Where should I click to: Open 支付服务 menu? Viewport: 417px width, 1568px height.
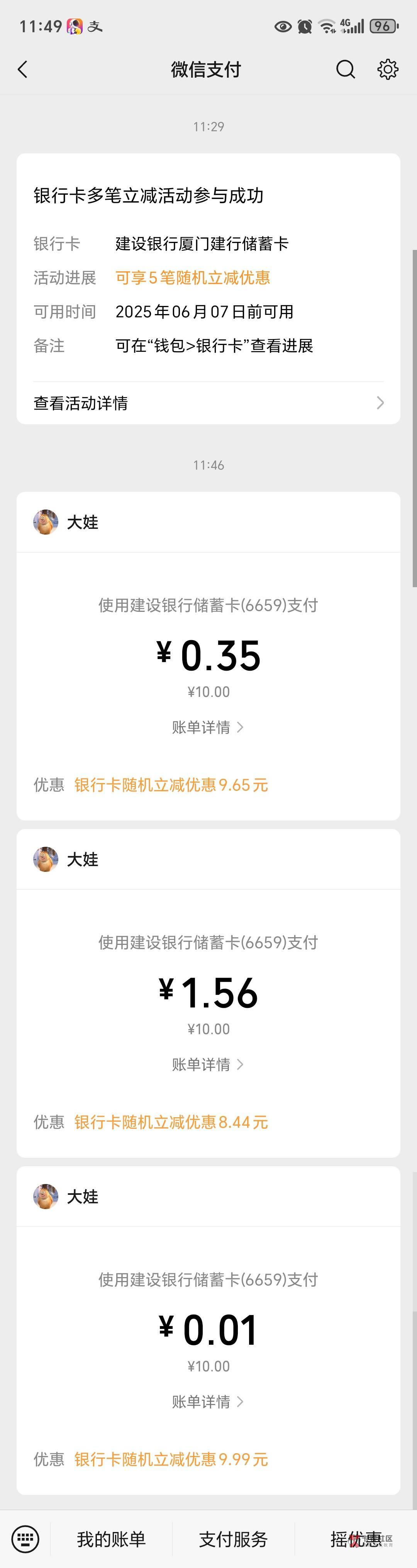(233, 1539)
